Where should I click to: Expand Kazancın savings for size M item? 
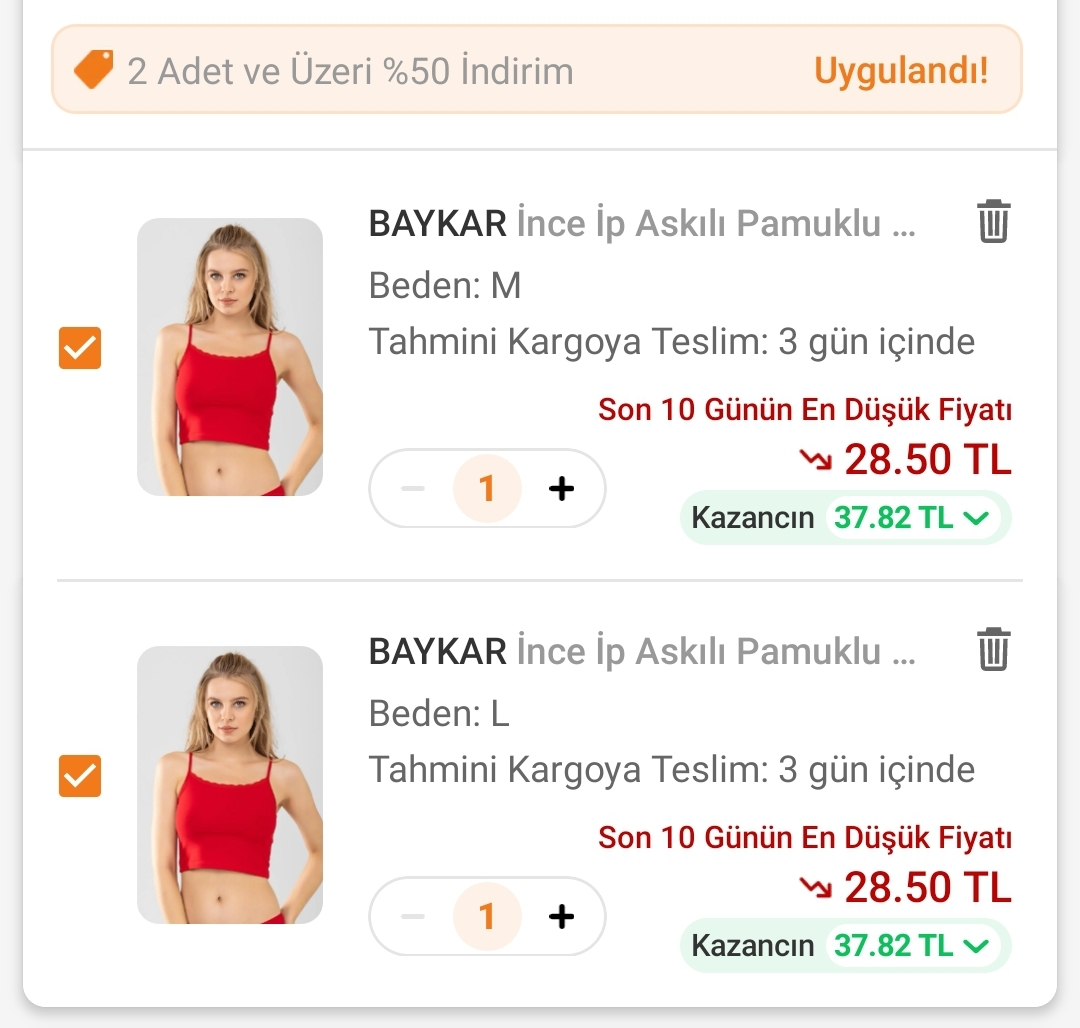pyautogui.click(x=977, y=518)
